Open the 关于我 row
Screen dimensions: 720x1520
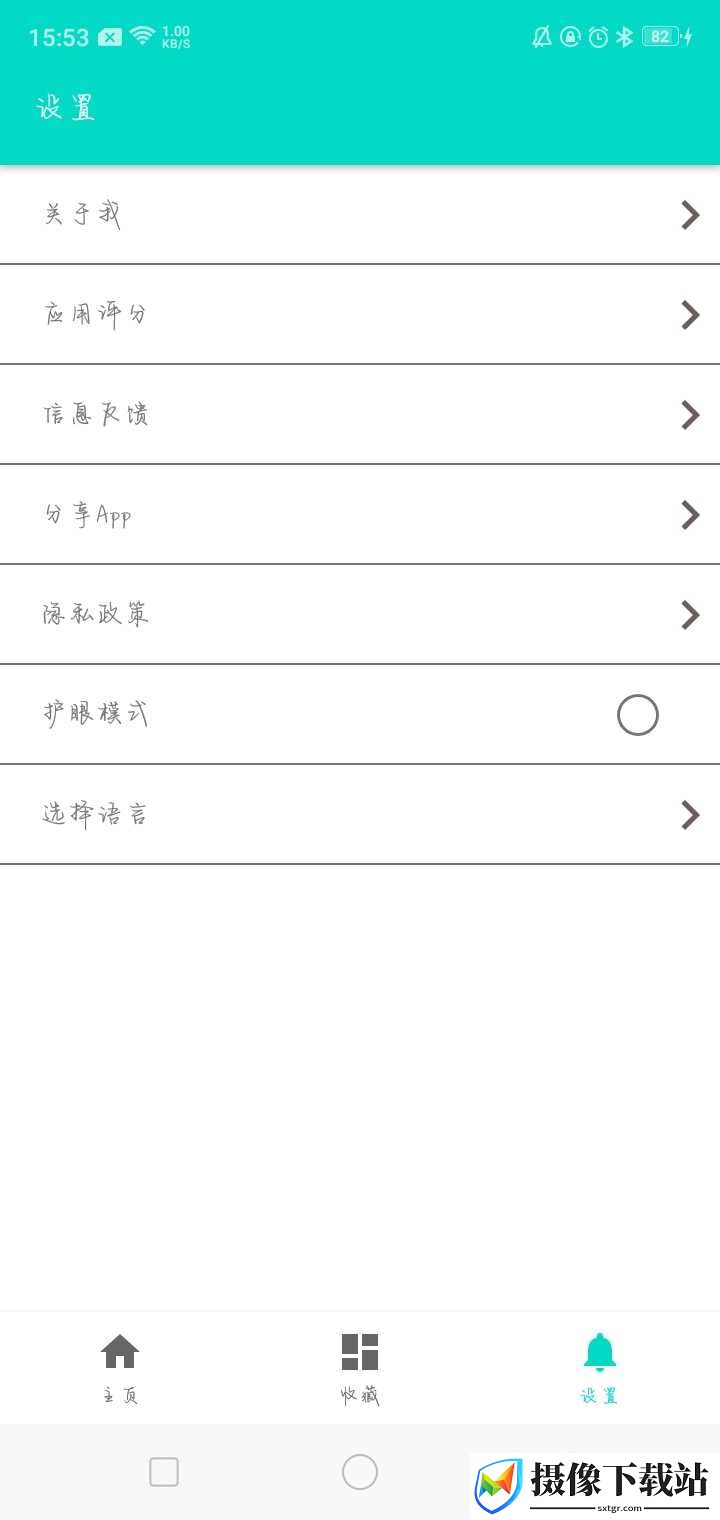tap(360, 214)
